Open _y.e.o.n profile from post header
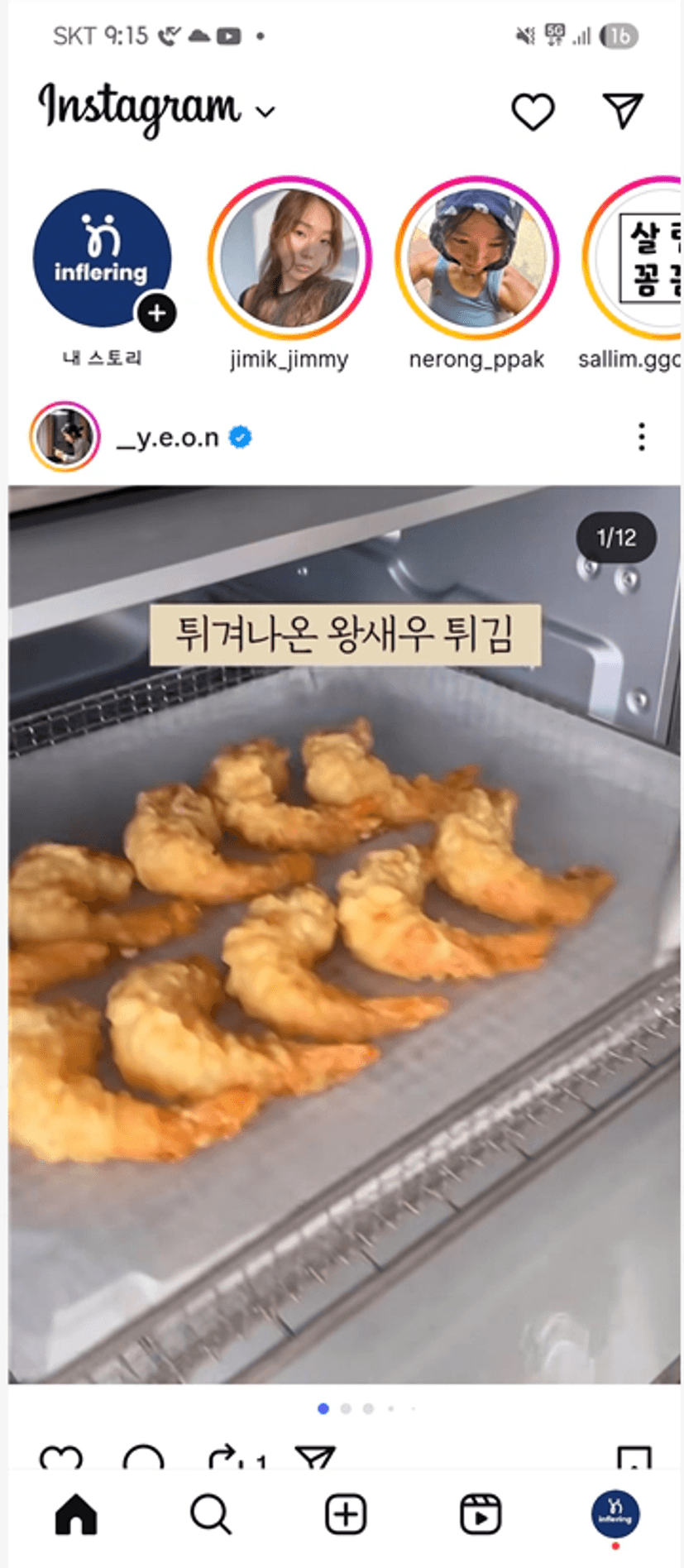Viewport: 684px width, 1568px height. (170, 437)
